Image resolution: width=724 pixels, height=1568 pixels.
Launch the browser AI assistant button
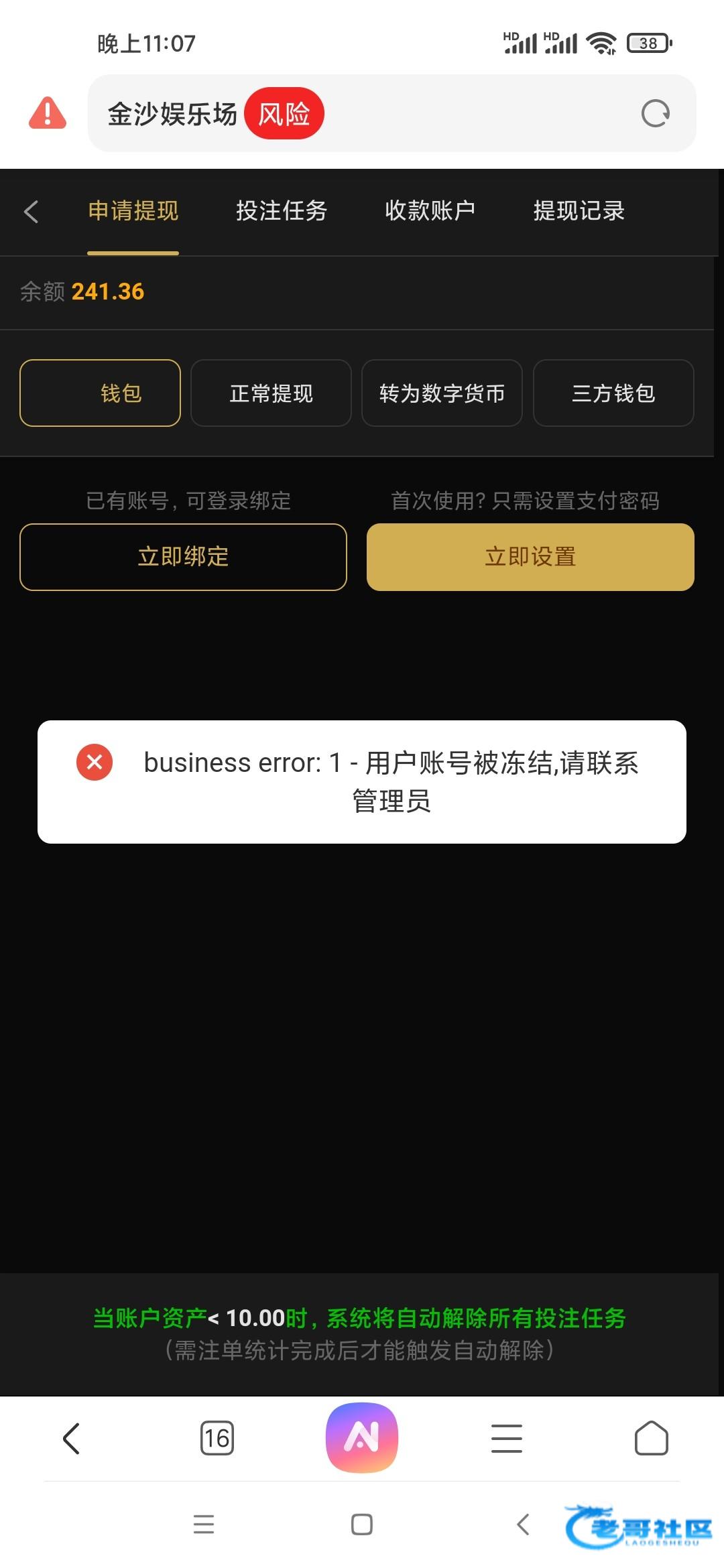362,1437
